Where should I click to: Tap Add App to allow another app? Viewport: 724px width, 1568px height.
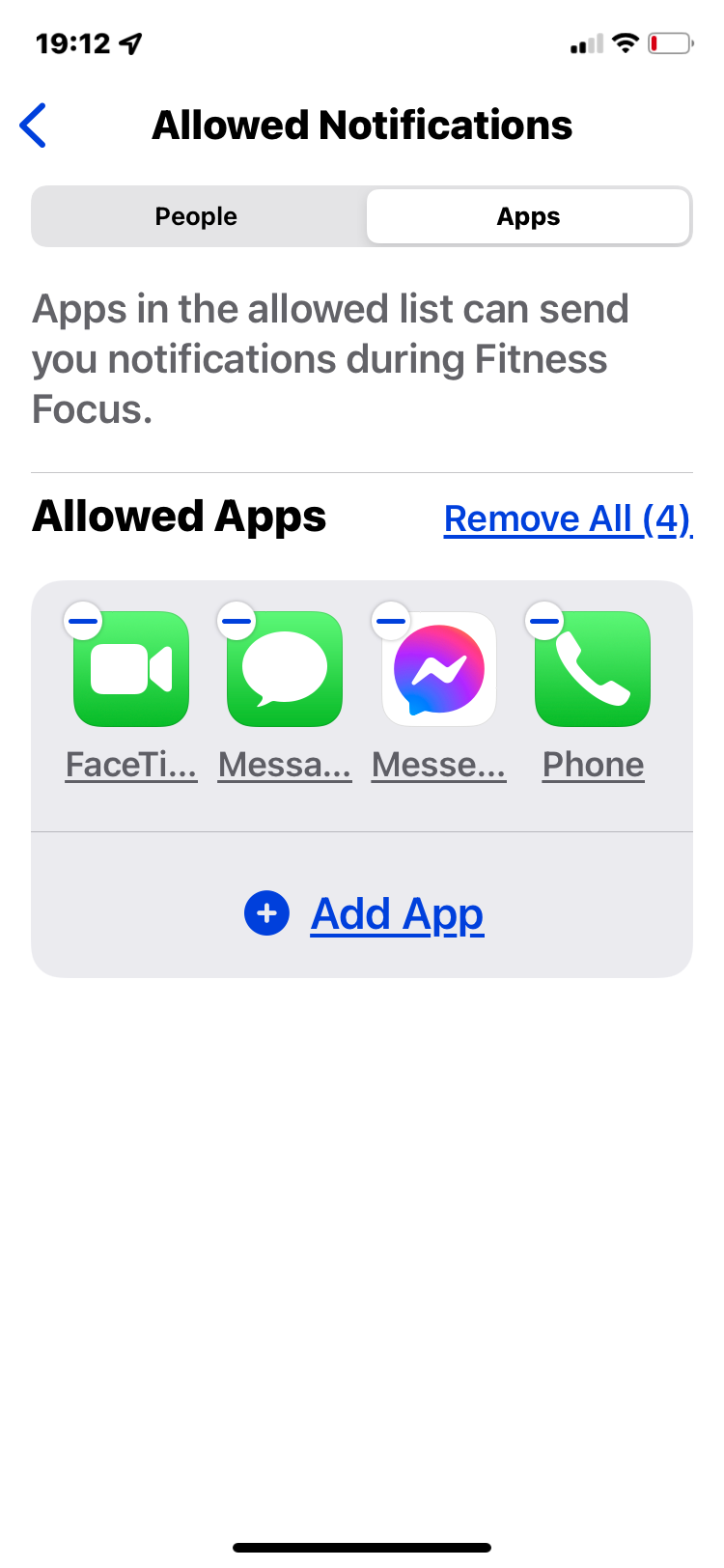tap(396, 913)
